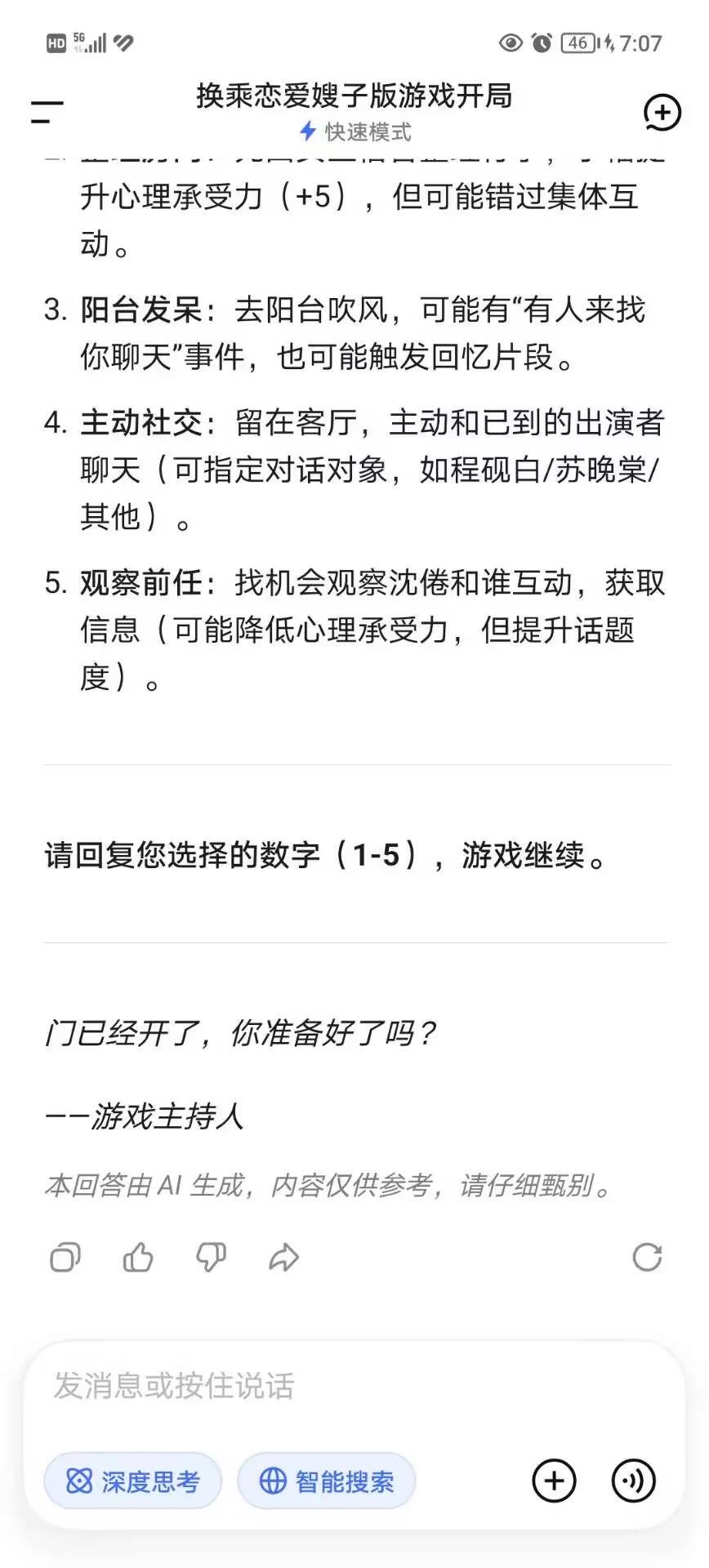Tap 快速模式 under the title
The width and height of the screenshot is (709, 1568).
tap(354, 131)
